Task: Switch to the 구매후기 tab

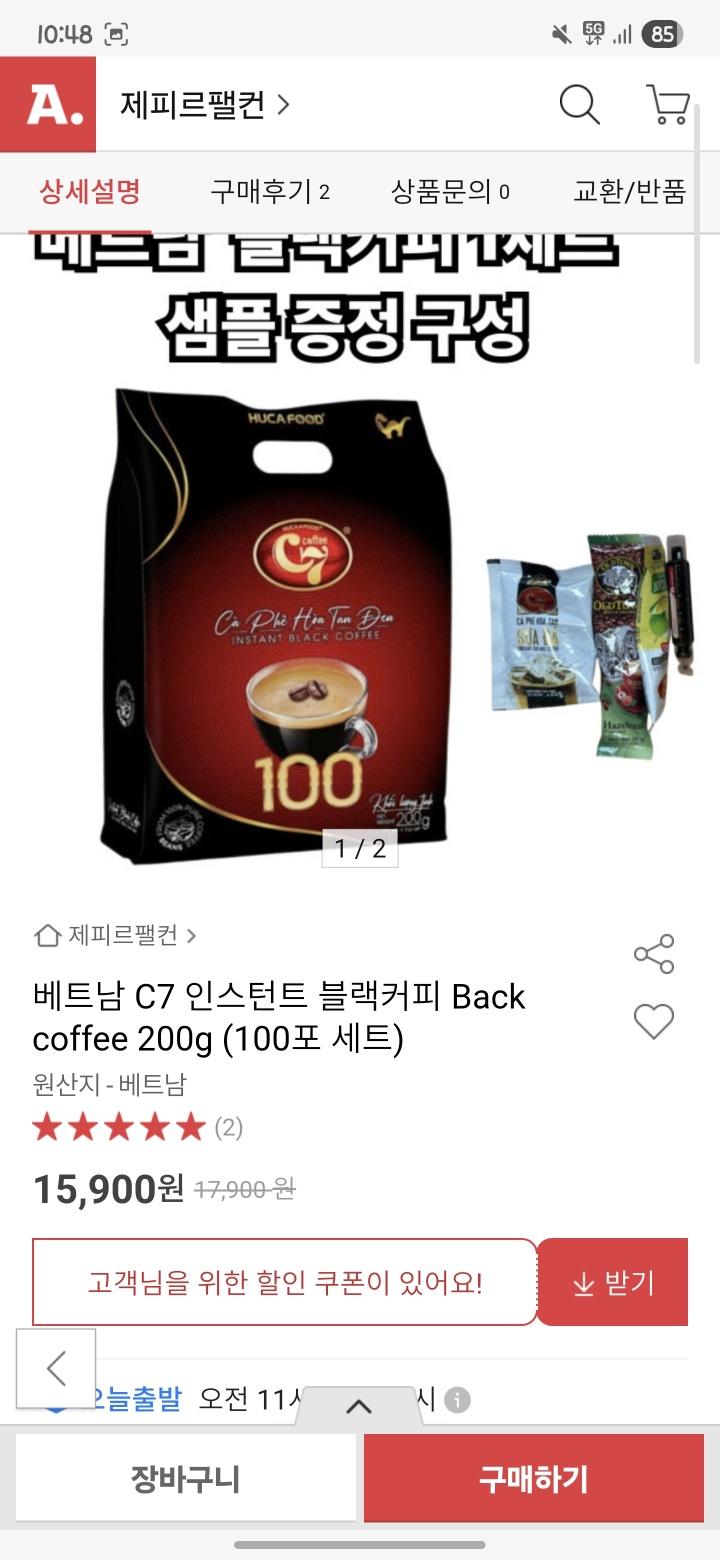Action: (x=269, y=191)
